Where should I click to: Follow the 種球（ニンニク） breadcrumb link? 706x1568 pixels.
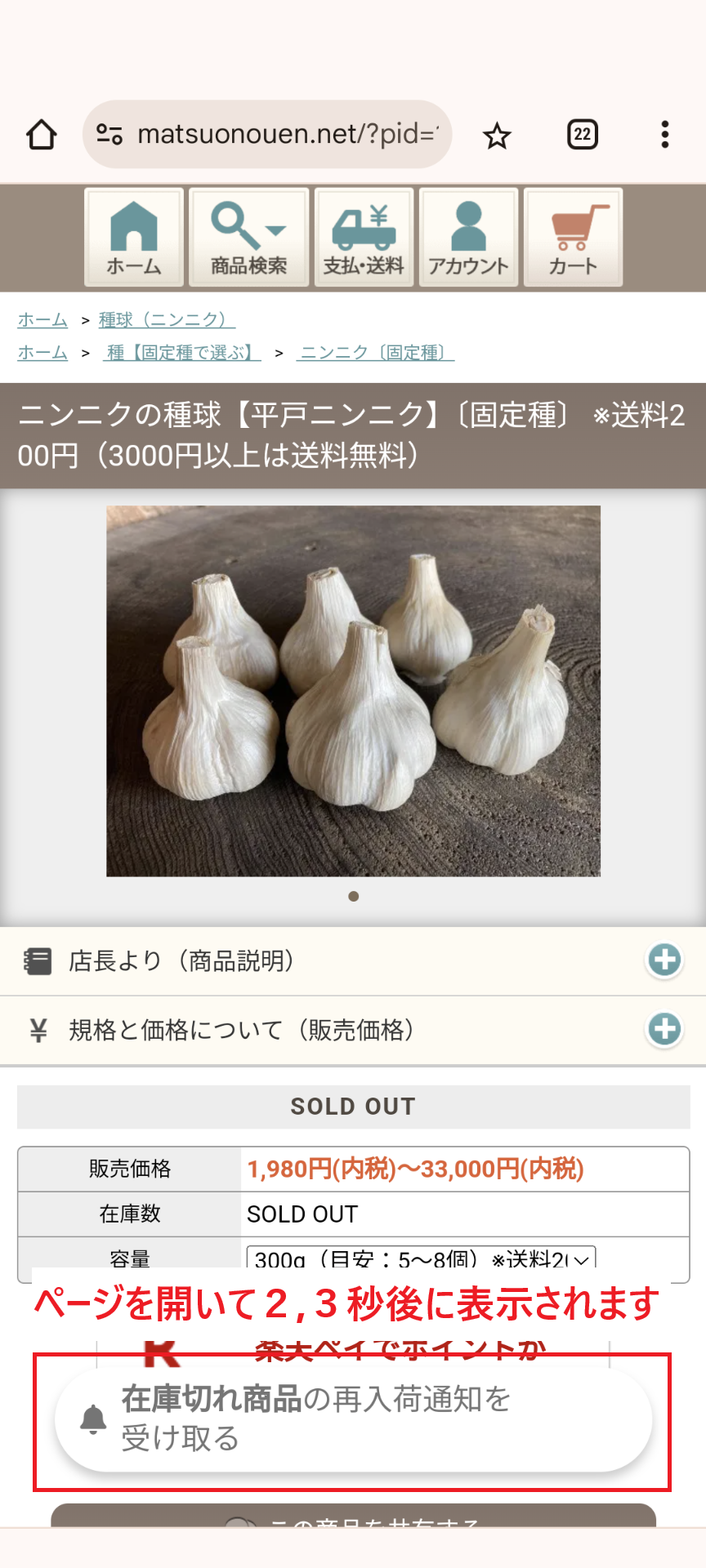166,320
